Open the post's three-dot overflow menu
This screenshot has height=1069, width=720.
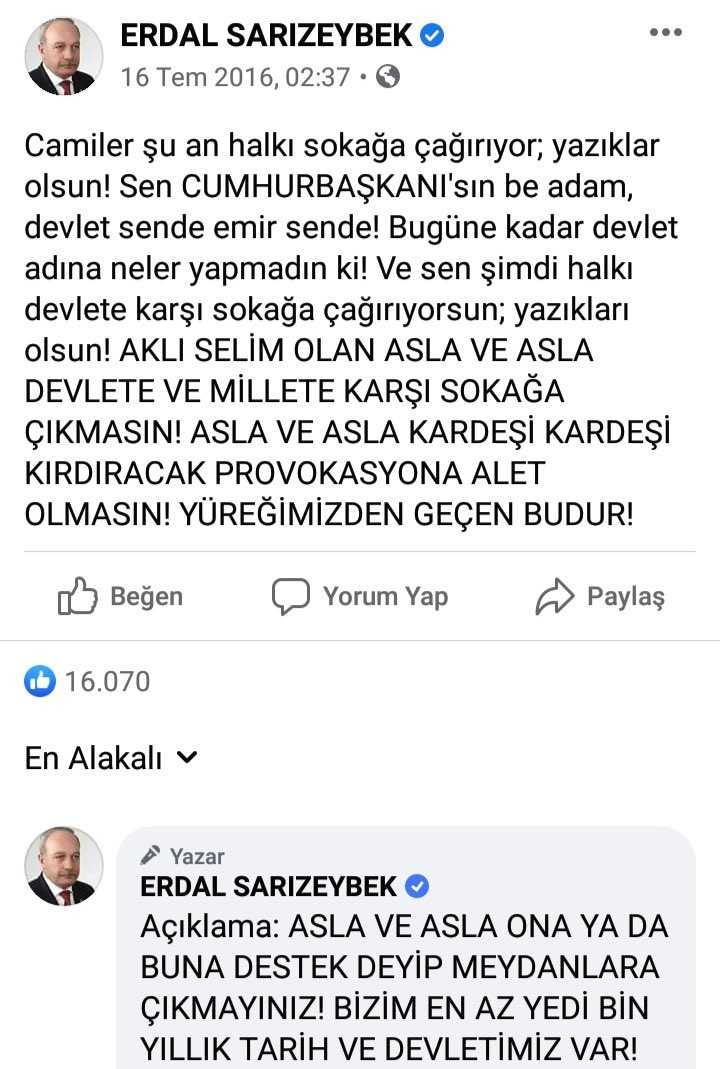(665, 33)
